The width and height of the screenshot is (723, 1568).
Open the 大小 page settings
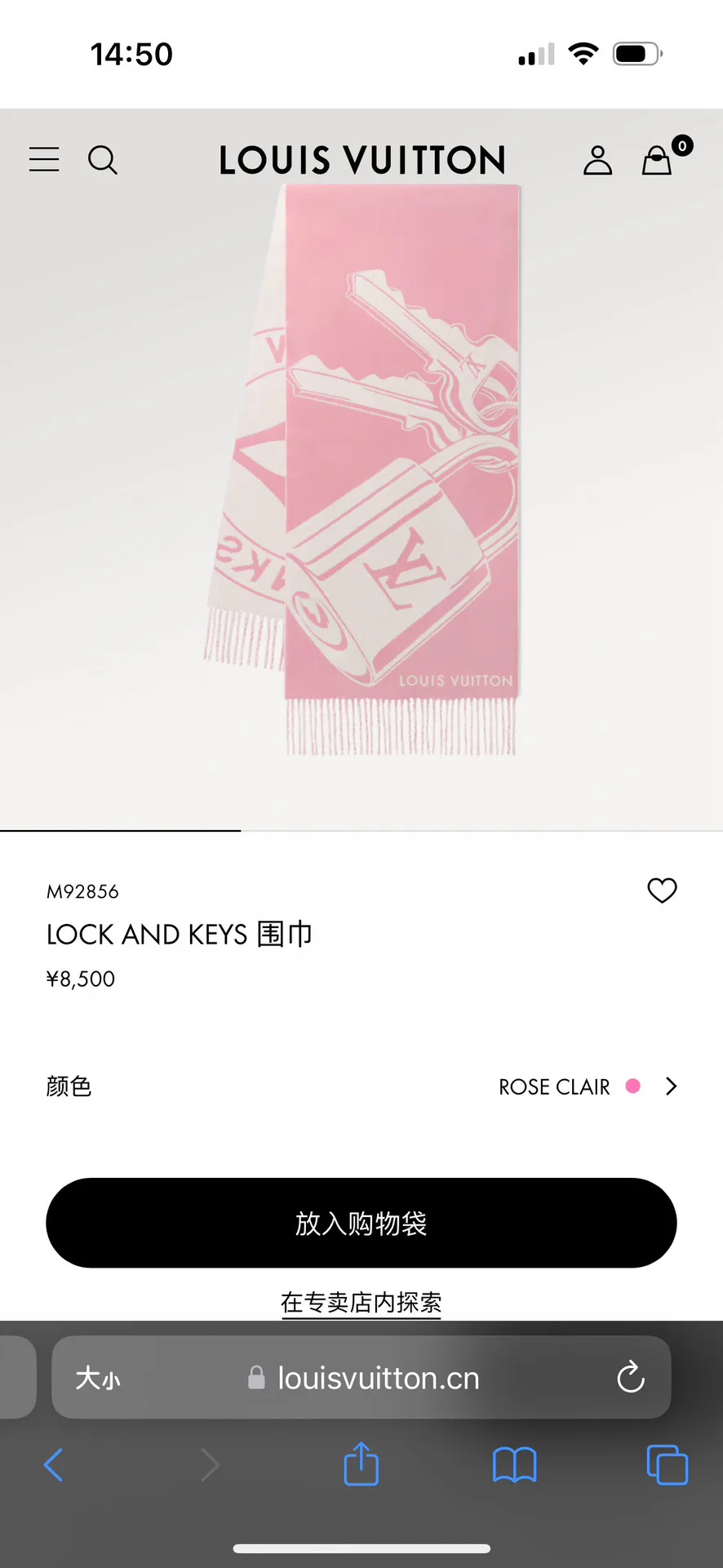pyautogui.click(x=98, y=1379)
